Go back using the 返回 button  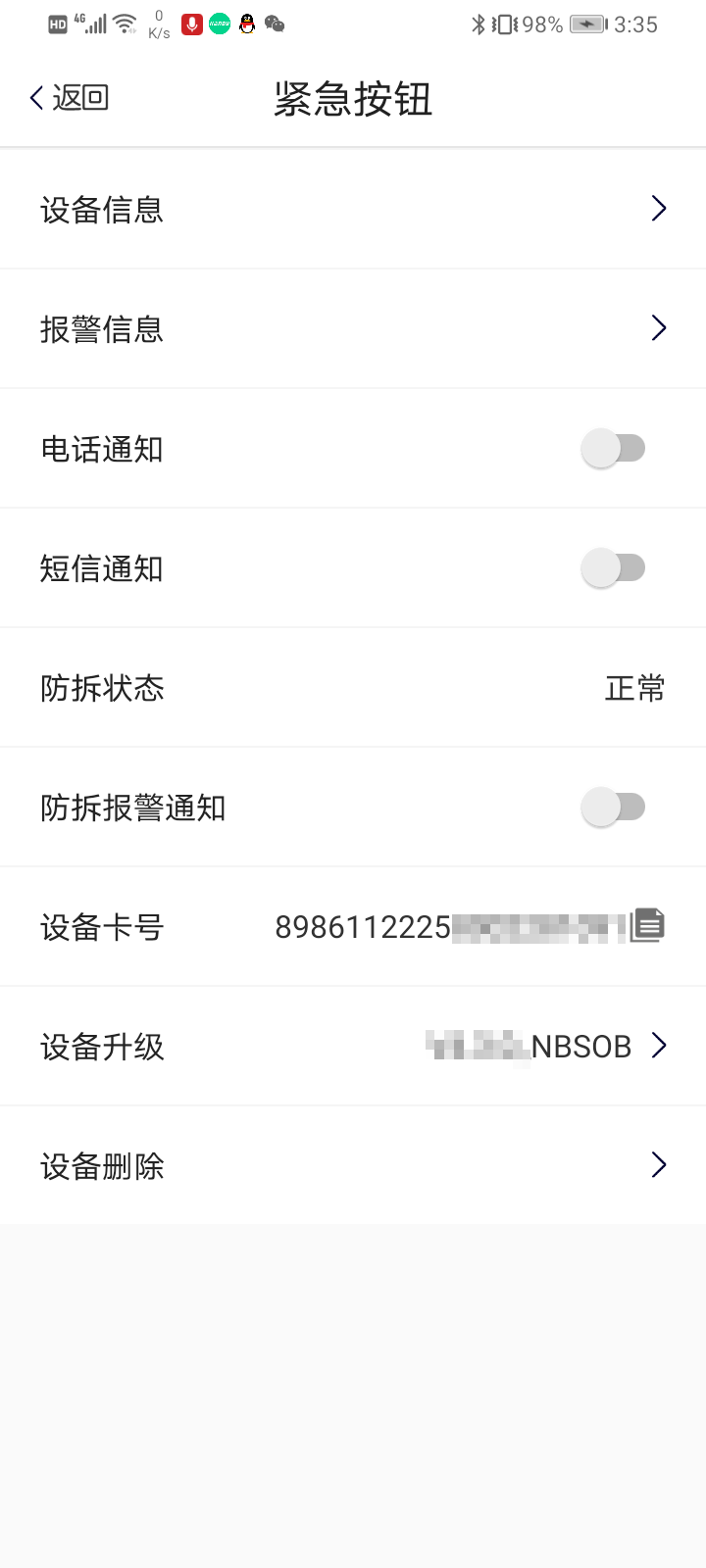[69, 98]
